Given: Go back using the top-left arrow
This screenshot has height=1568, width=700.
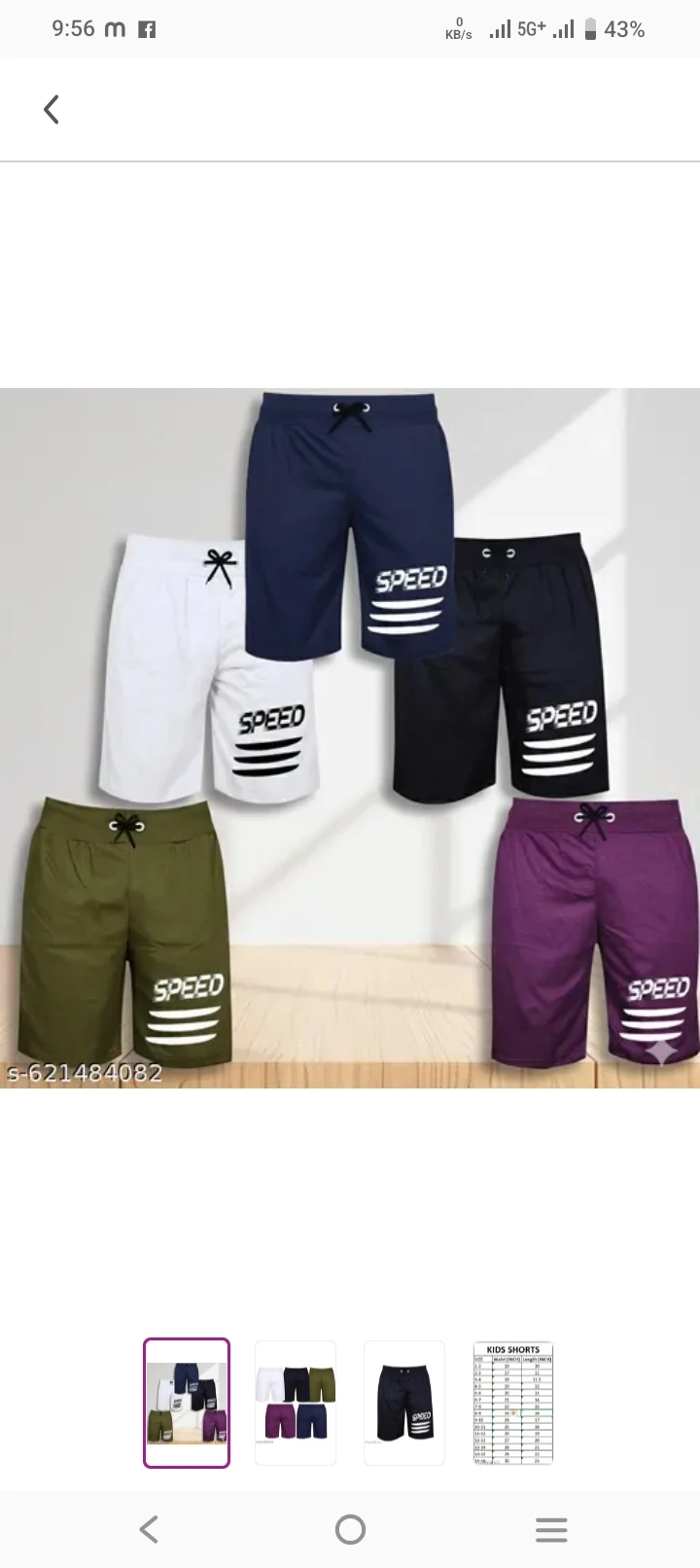Looking at the screenshot, I should coord(52,109).
